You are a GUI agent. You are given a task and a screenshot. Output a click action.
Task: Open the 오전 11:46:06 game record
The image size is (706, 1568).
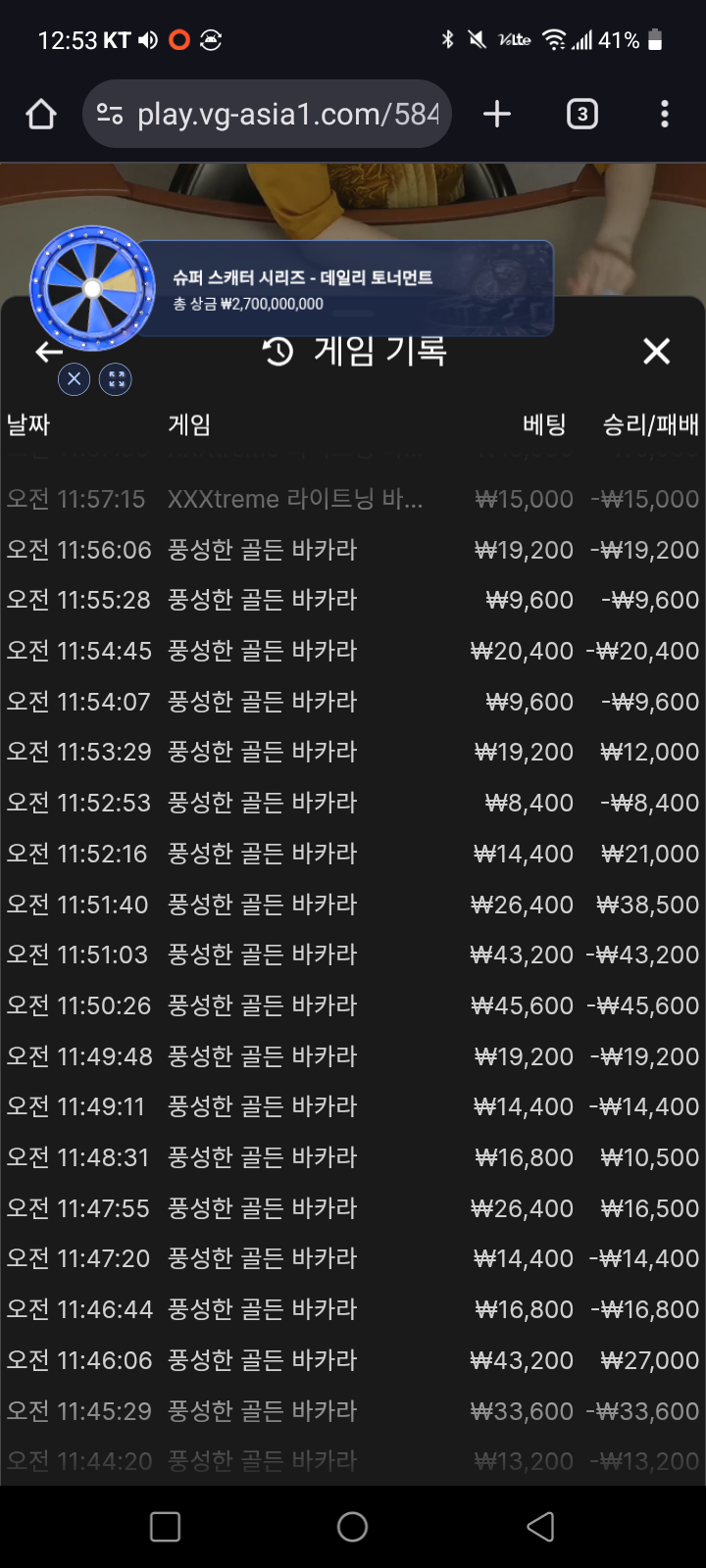tap(353, 1360)
